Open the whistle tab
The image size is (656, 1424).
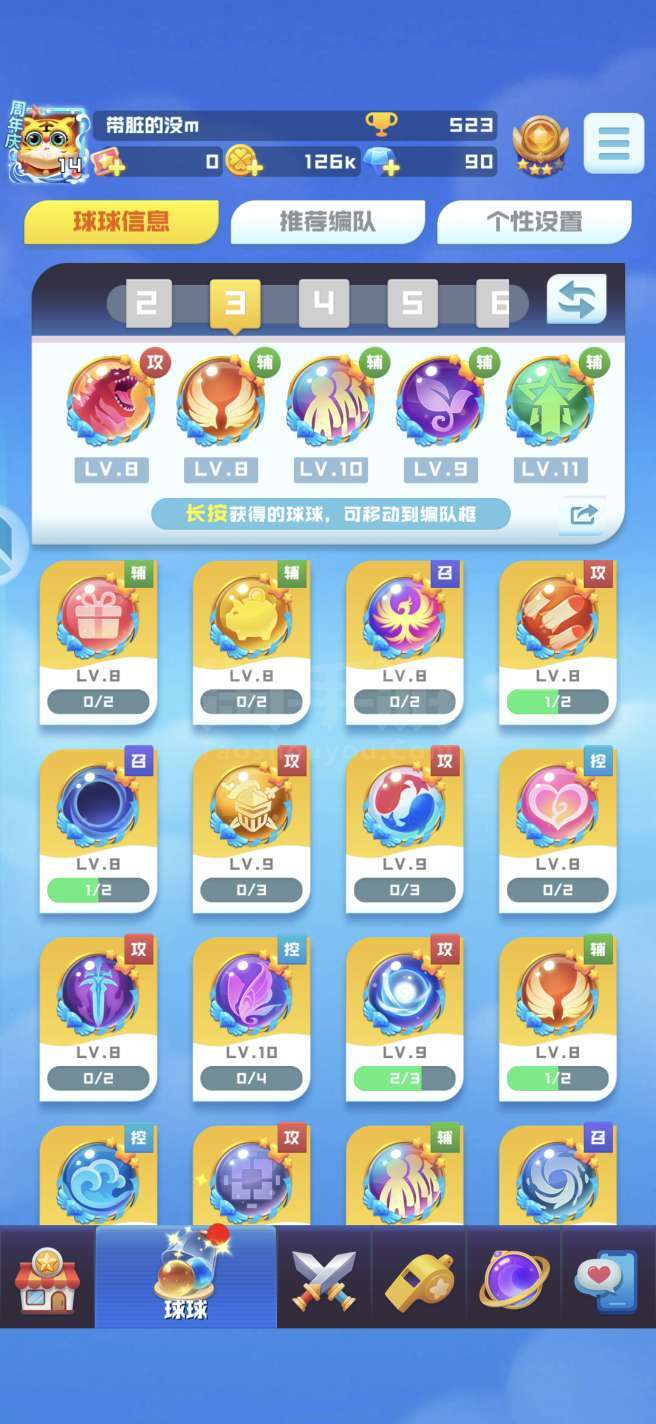click(x=418, y=1279)
